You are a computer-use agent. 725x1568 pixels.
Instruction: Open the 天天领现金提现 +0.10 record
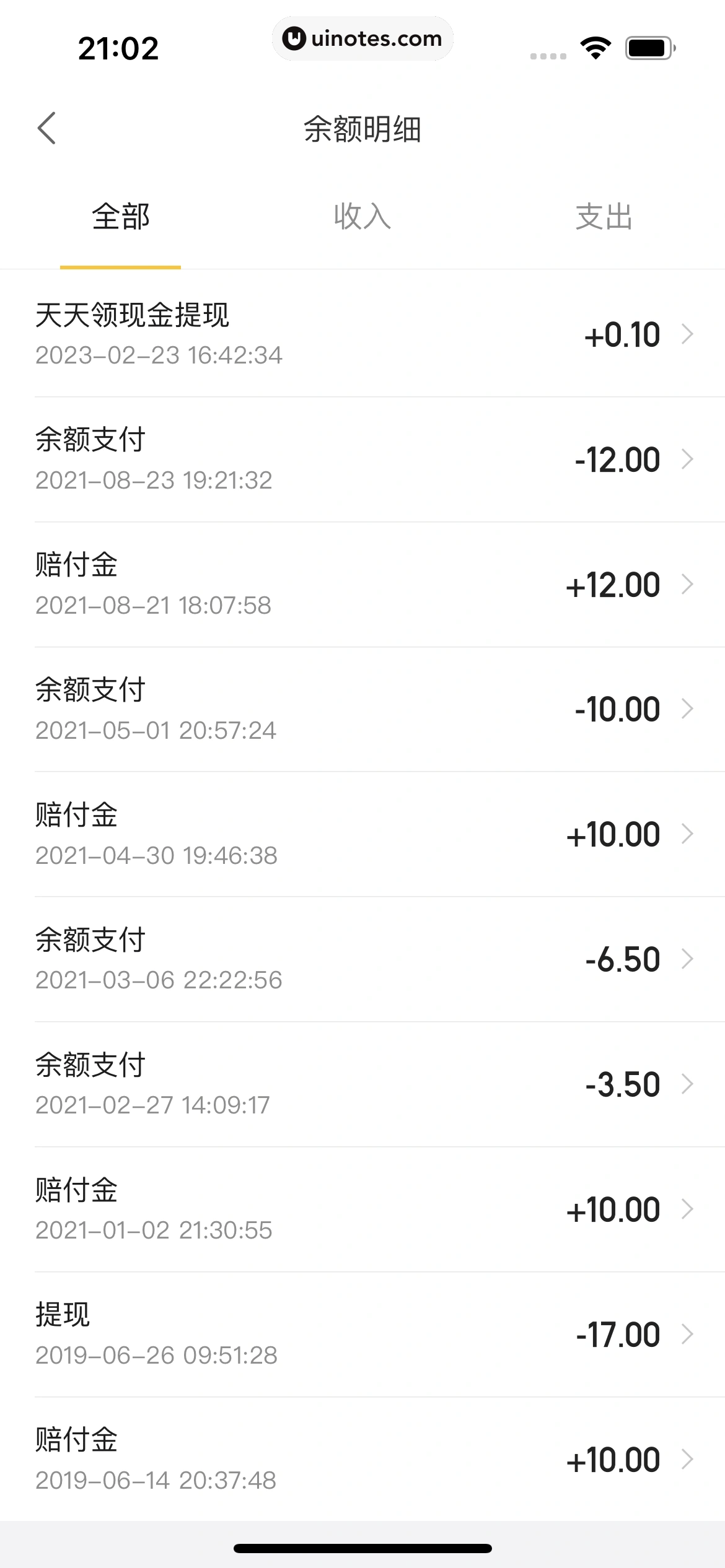point(362,334)
